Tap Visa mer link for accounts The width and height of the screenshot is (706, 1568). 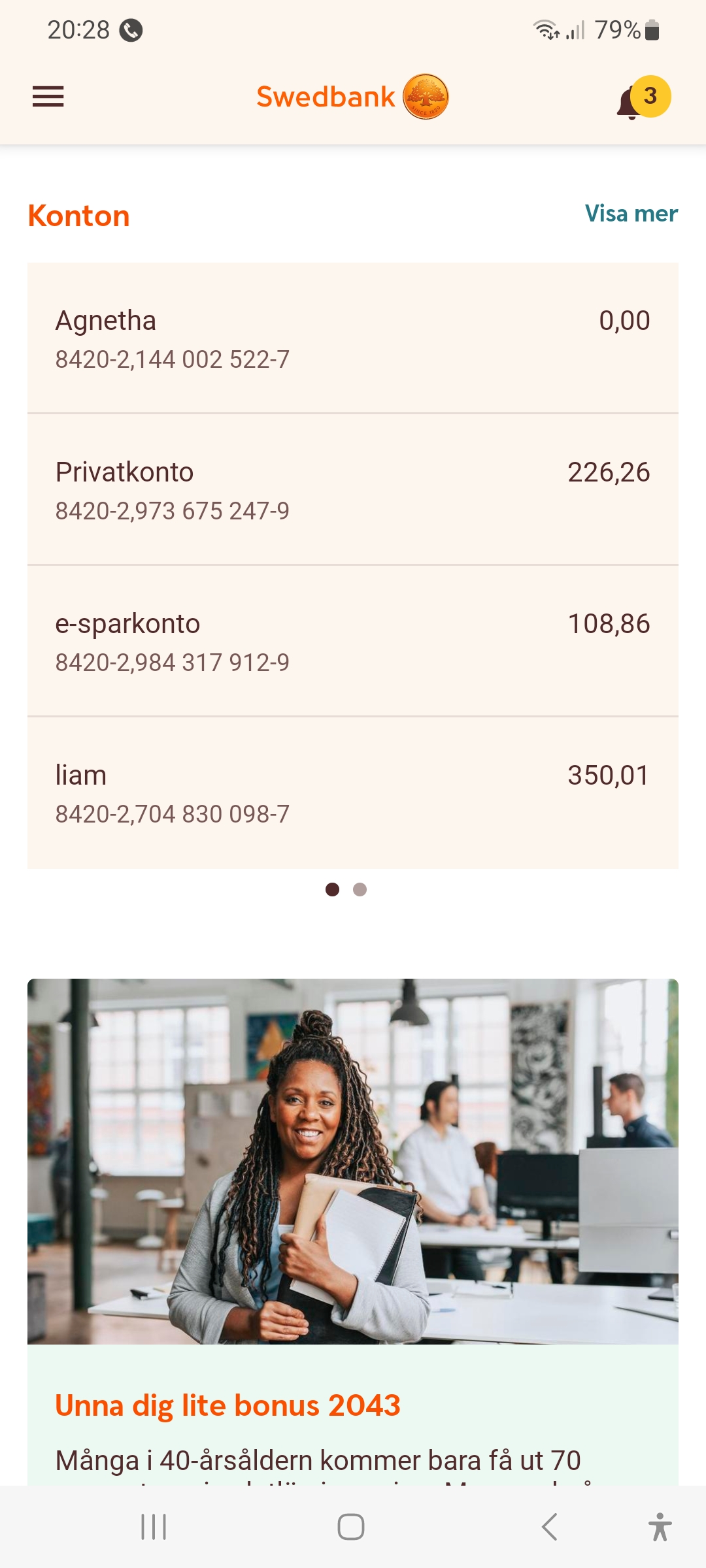pos(631,214)
